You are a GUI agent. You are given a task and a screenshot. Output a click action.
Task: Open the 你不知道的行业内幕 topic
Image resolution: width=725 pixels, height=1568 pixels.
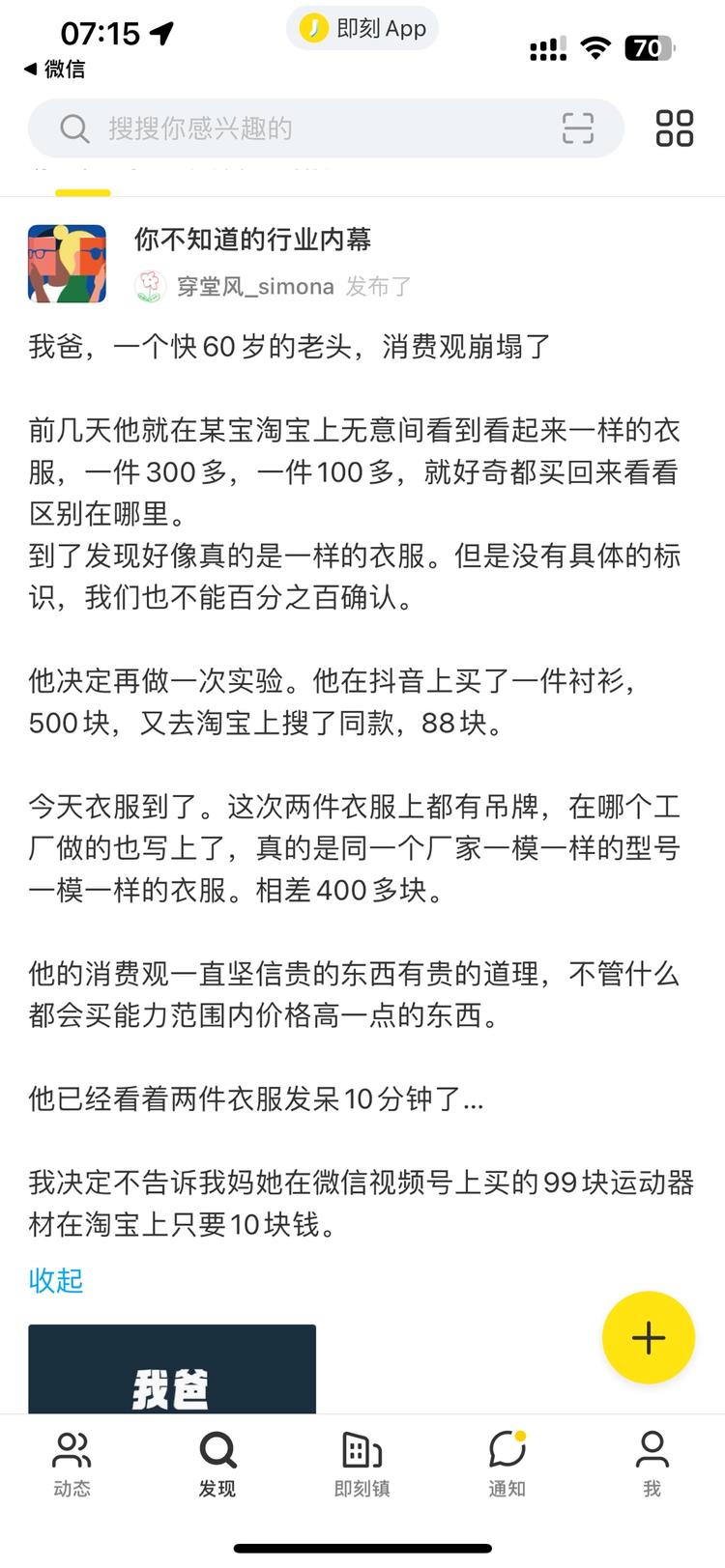[x=252, y=240]
